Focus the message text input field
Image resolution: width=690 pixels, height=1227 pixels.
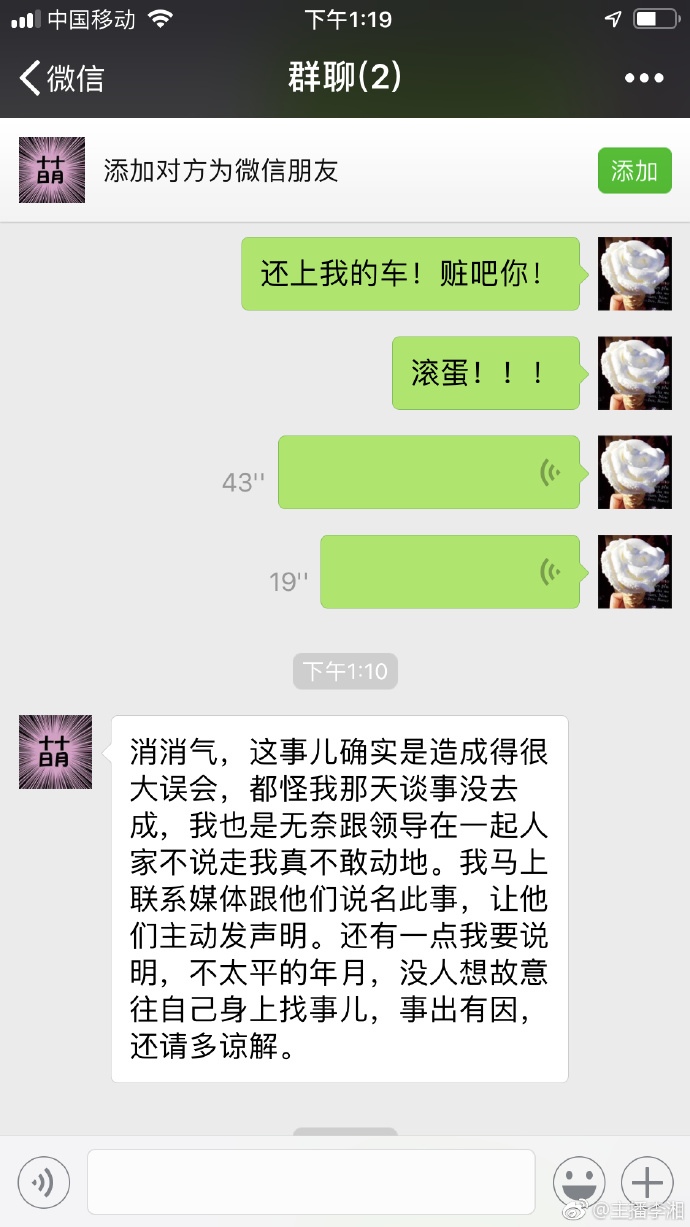click(x=310, y=1182)
